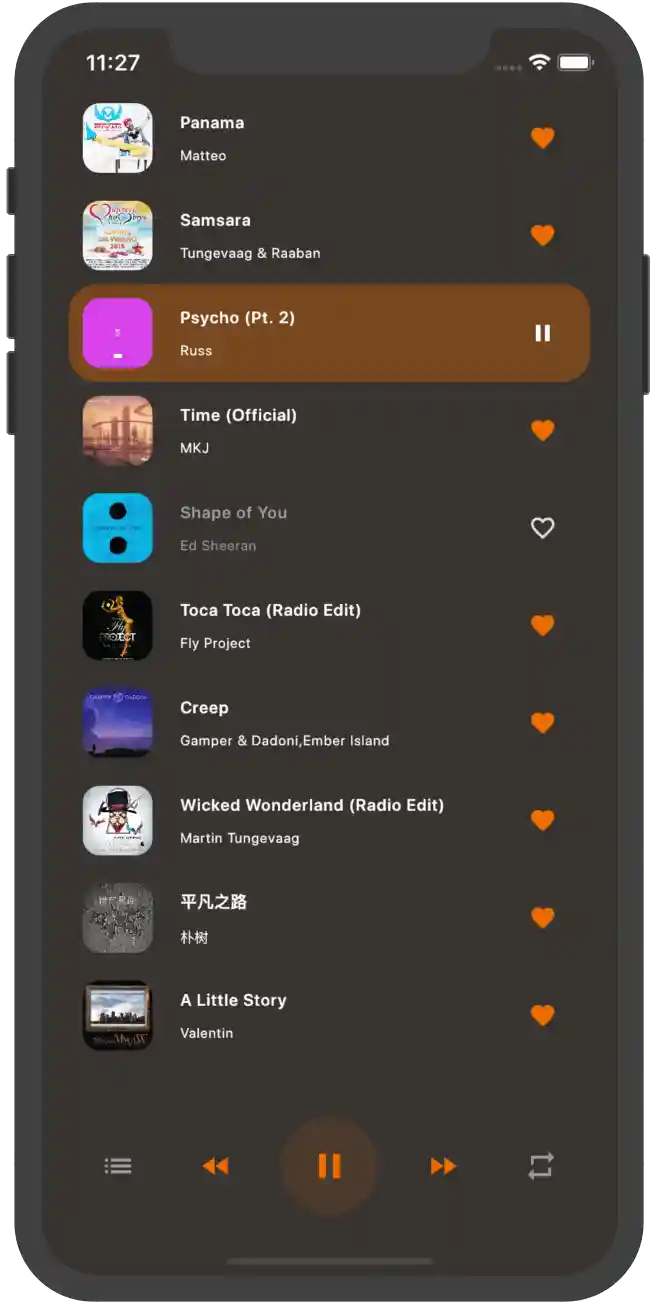This screenshot has height=1304, width=658.
Task: Open the playlist queue icon
Action: coord(118,1166)
